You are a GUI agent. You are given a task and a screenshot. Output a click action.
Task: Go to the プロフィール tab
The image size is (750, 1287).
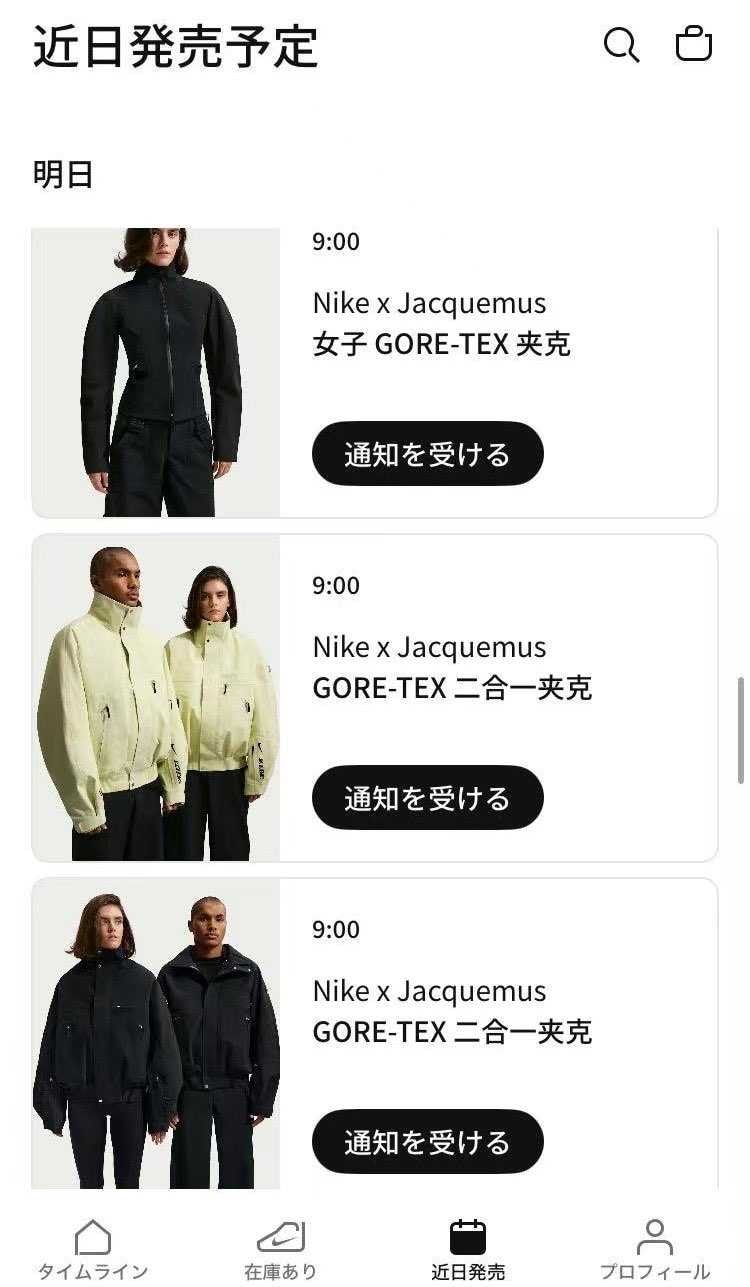pyautogui.click(x=655, y=1248)
